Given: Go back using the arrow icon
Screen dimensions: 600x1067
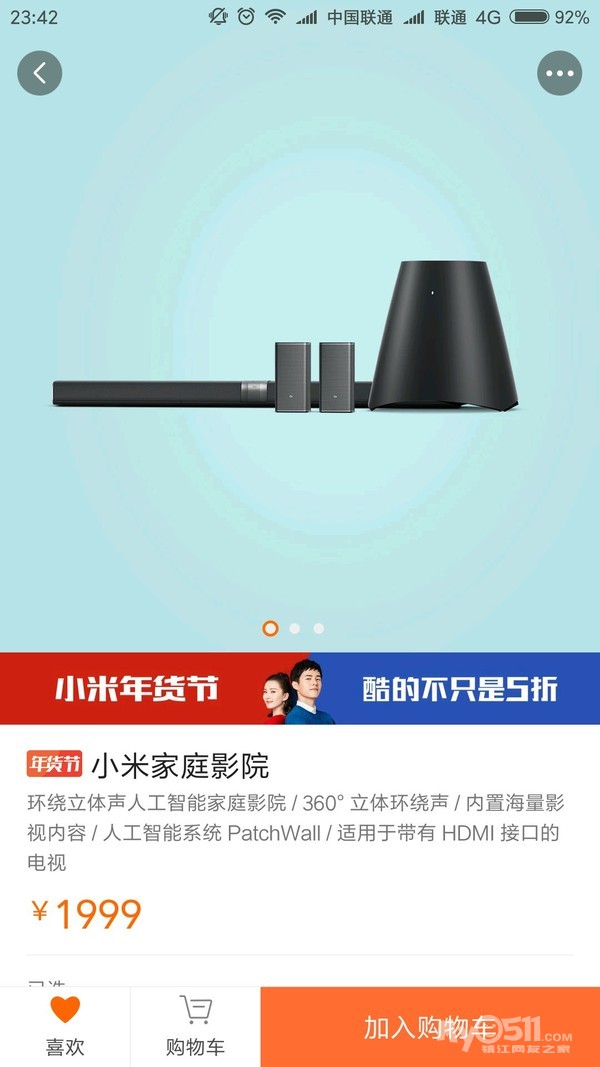Looking at the screenshot, I should (40, 73).
